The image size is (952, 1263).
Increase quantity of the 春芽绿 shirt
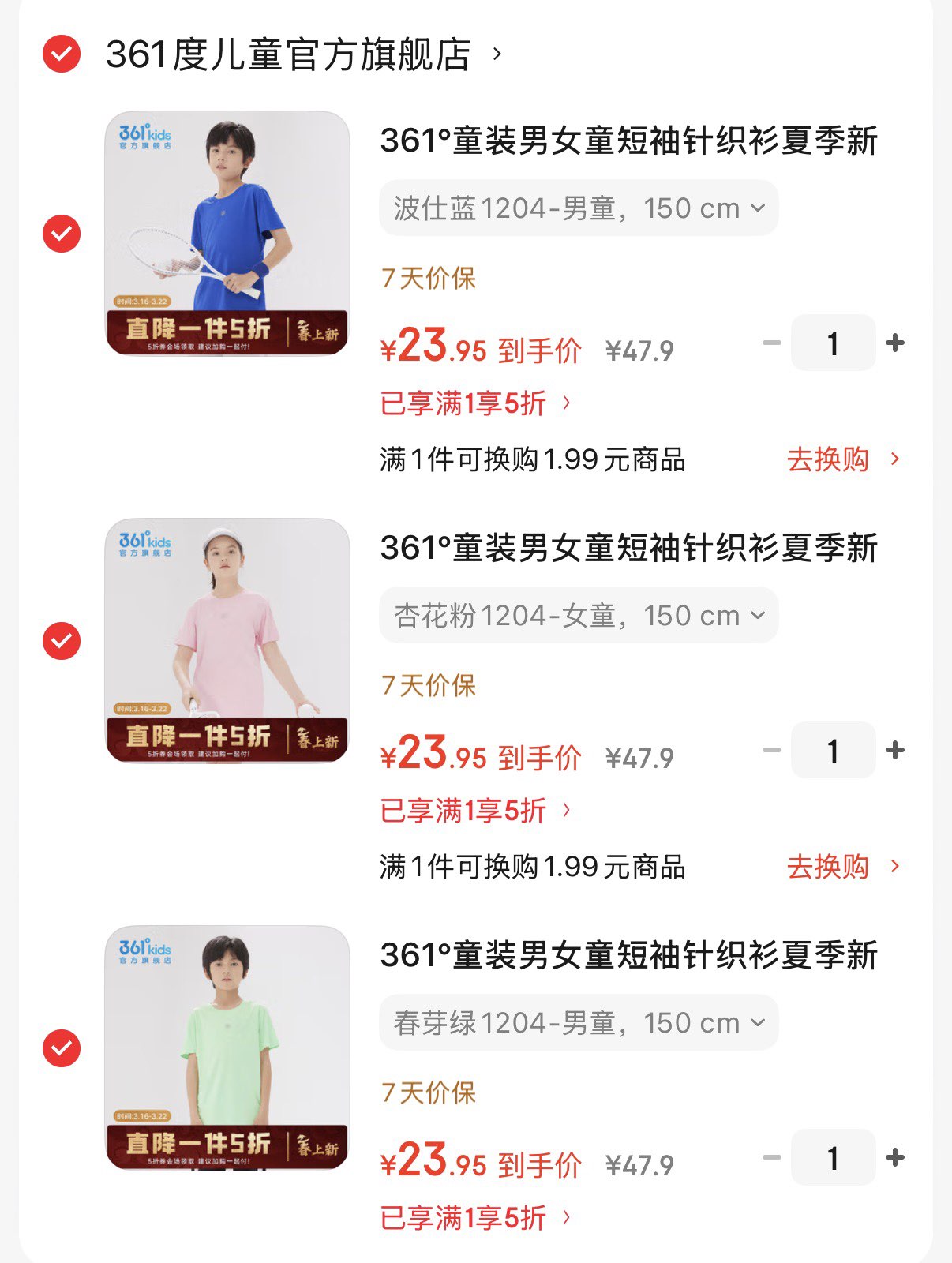895,1158
